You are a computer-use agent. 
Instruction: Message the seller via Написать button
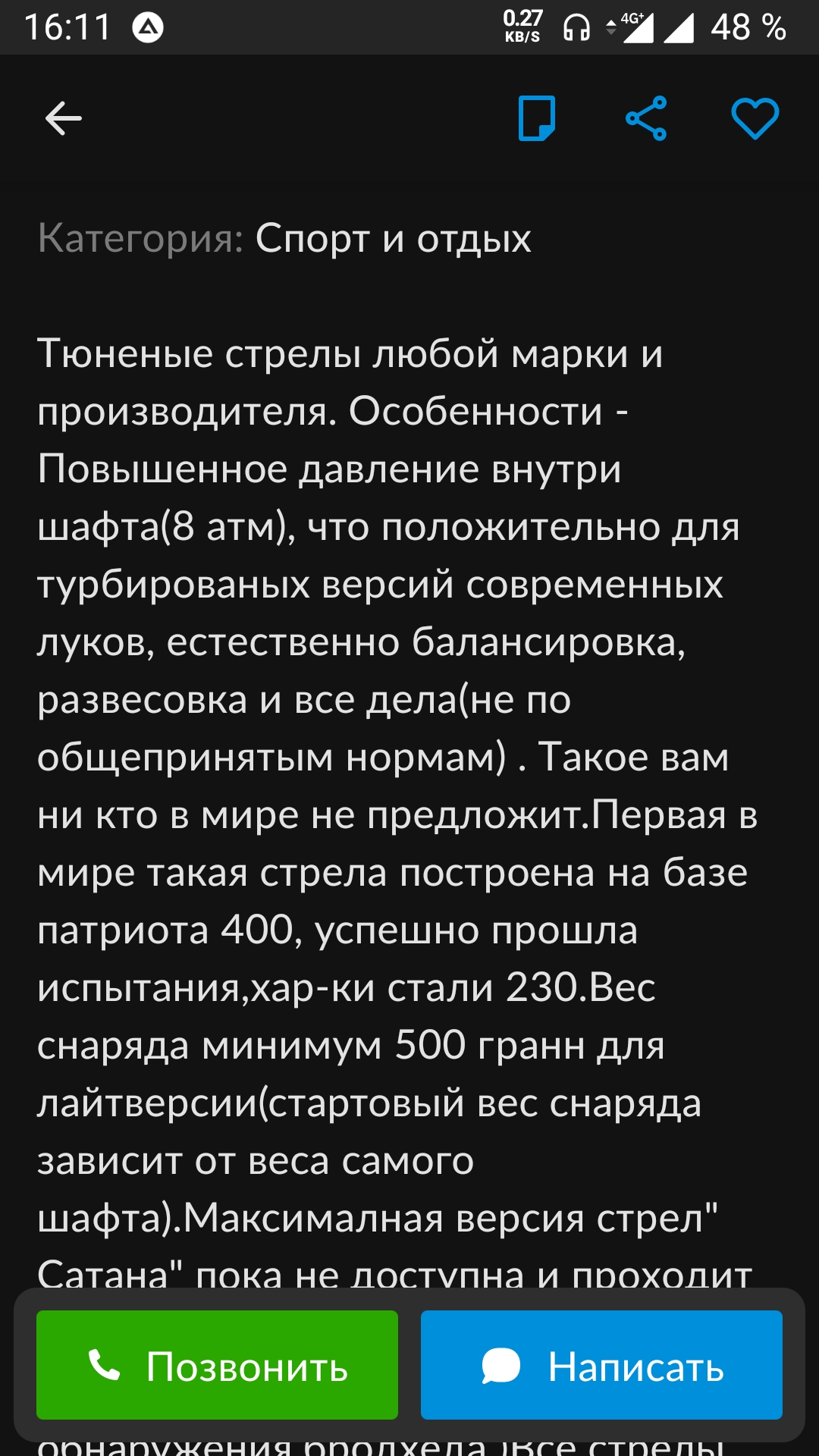coord(601,1365)
